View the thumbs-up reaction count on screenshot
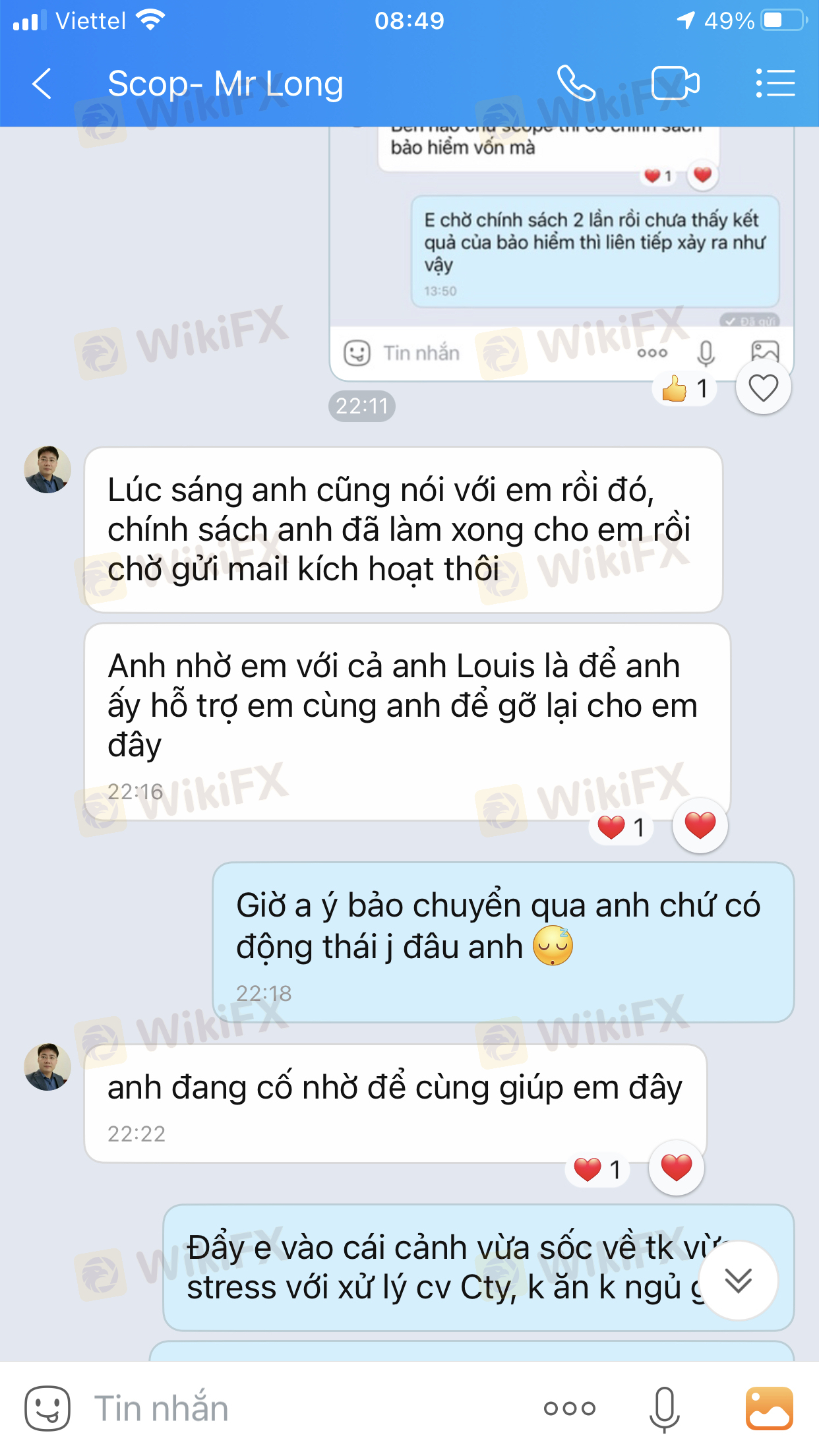Viewport: 819px width, 1456px height. (x=685, y=389)
